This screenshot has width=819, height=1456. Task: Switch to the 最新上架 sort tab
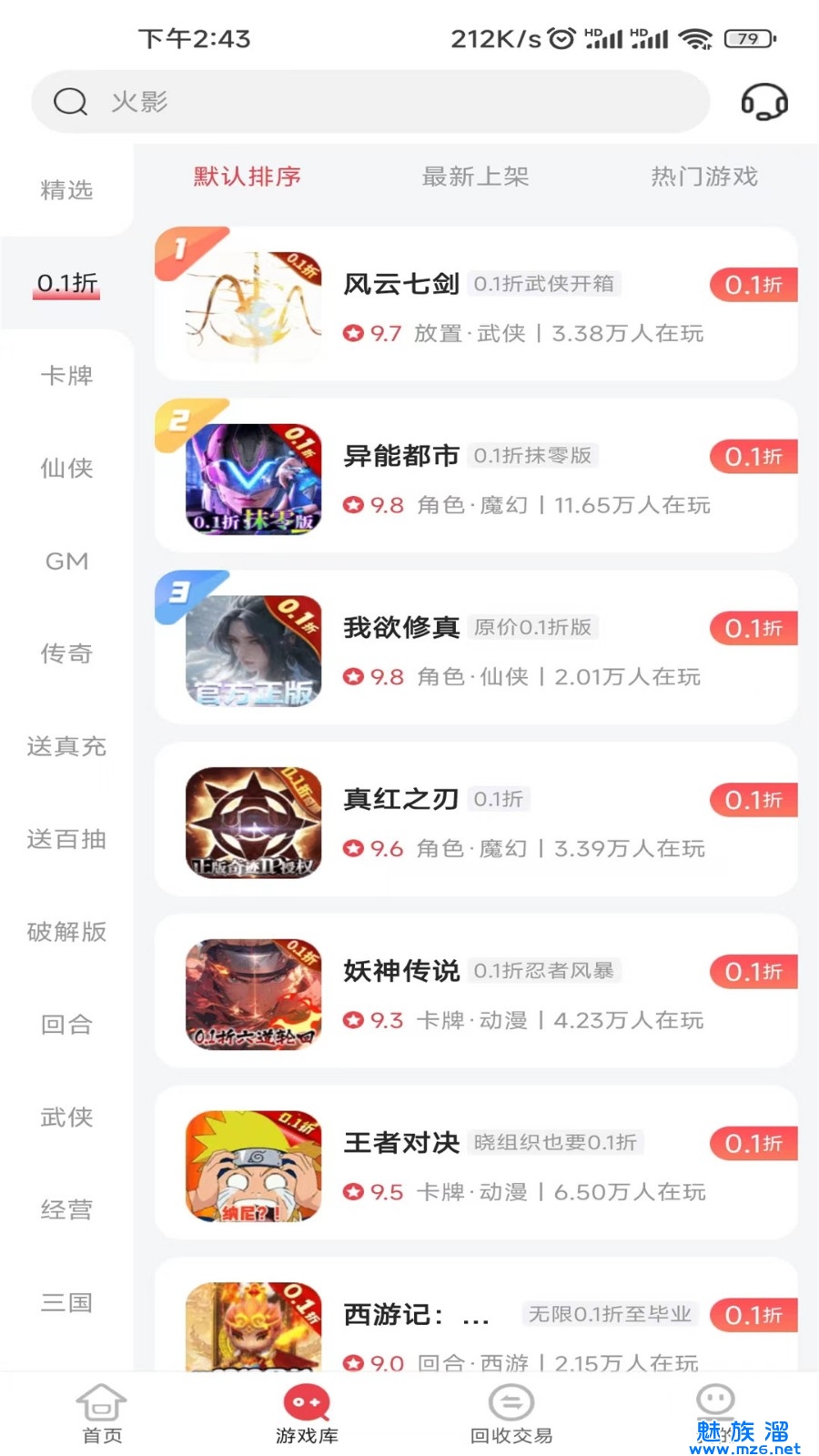[475, 177]
